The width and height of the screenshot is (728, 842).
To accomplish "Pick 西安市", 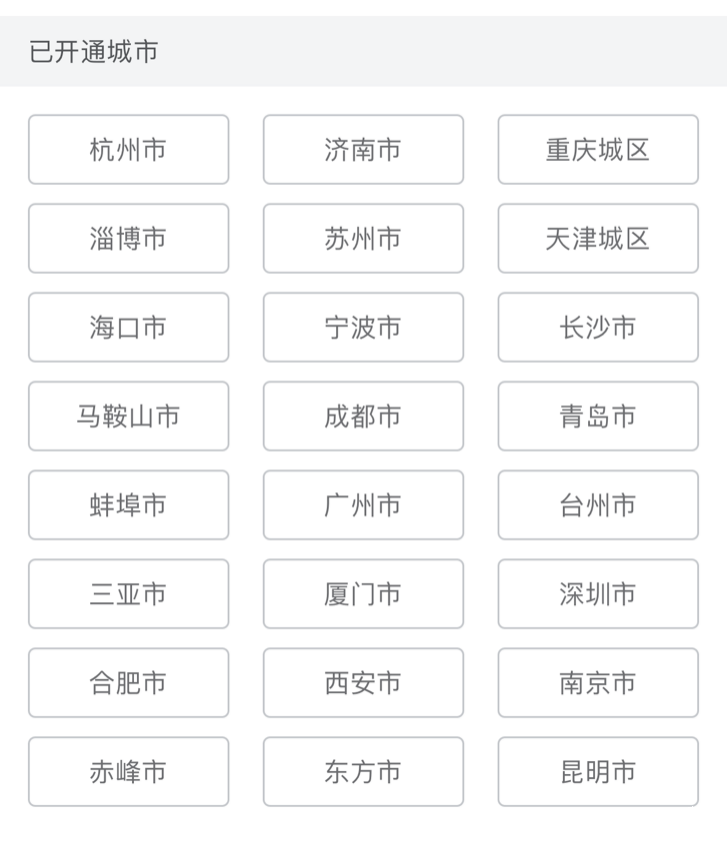I will [363, 683].
